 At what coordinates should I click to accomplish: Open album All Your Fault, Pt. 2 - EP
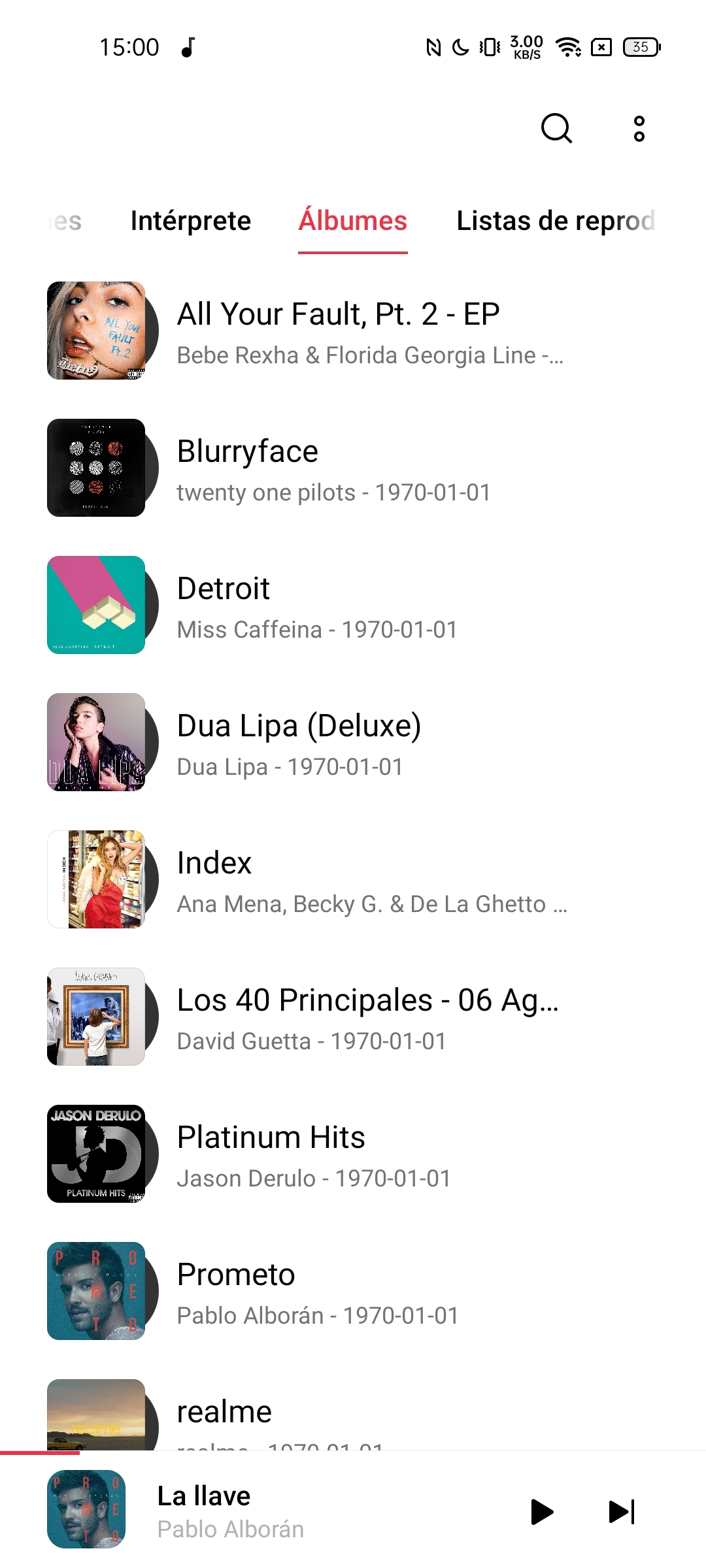point(353,331)
